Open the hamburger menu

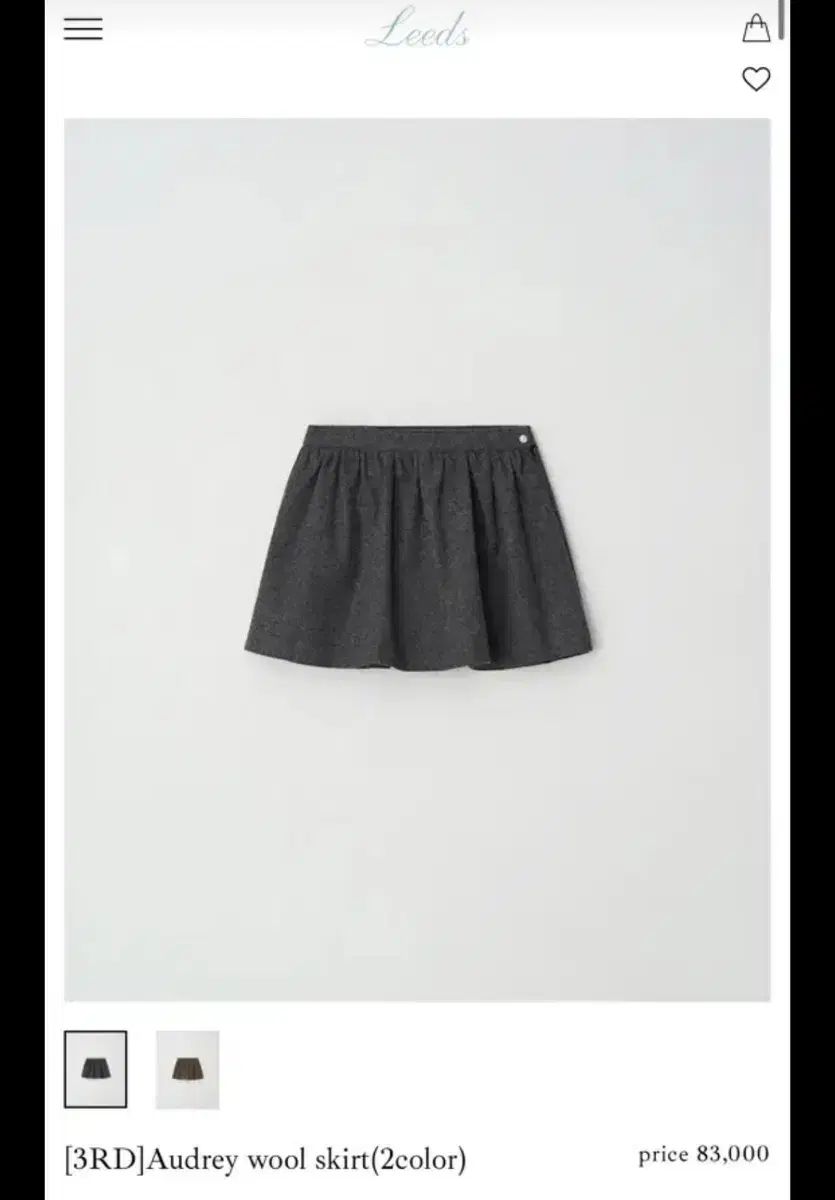(83, 29)
